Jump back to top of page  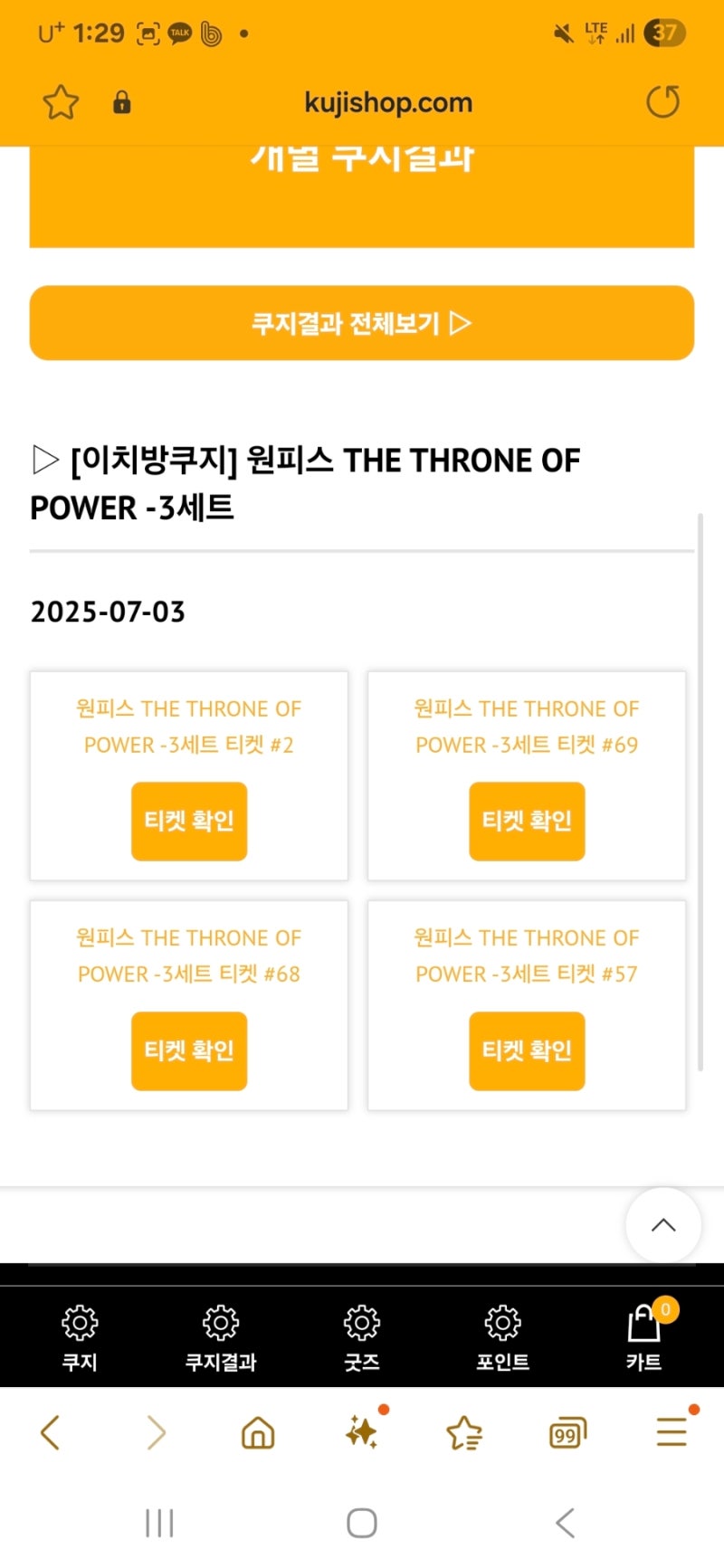pyautogui.click(x=663, y=1225)
